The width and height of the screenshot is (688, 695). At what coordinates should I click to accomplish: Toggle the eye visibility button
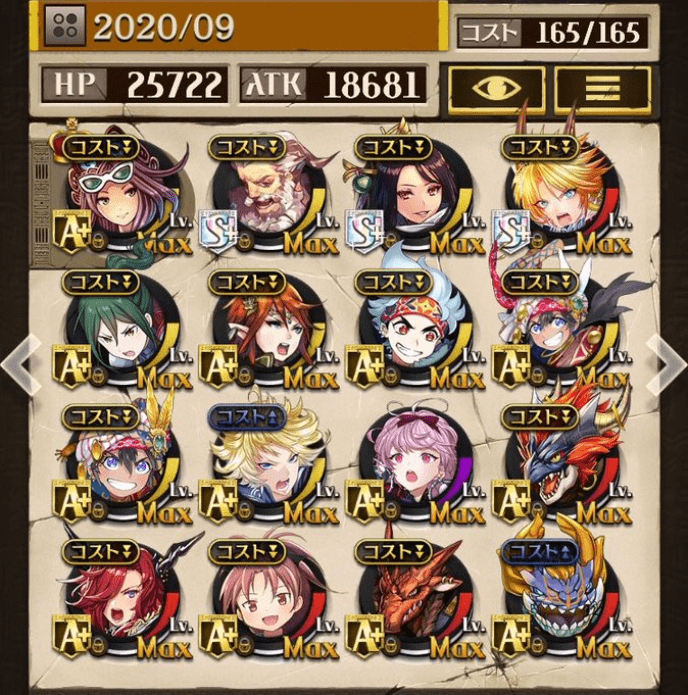tap(496, 88)
